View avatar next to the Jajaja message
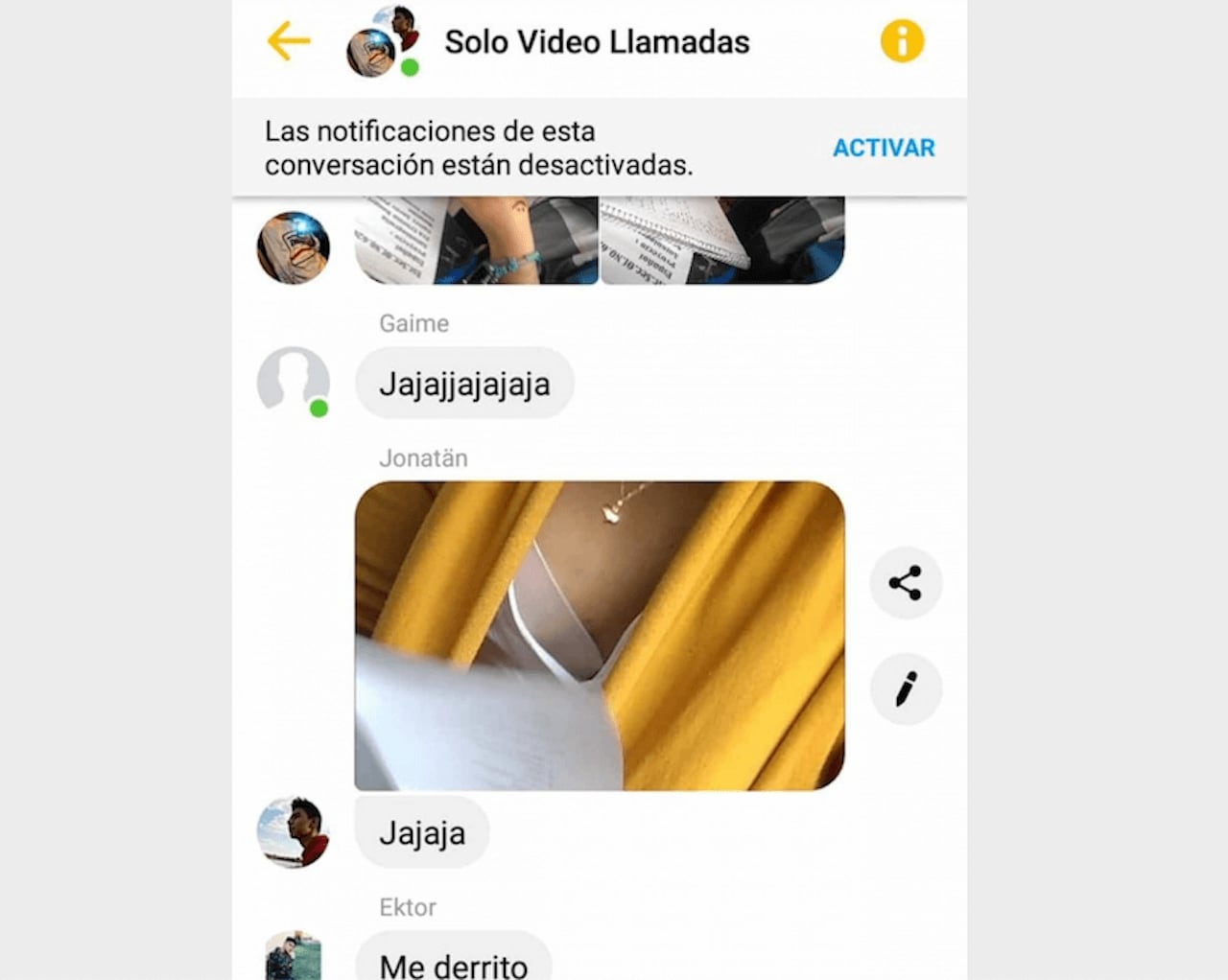Viewport: 1228px width, 980px height. point(293,831)
